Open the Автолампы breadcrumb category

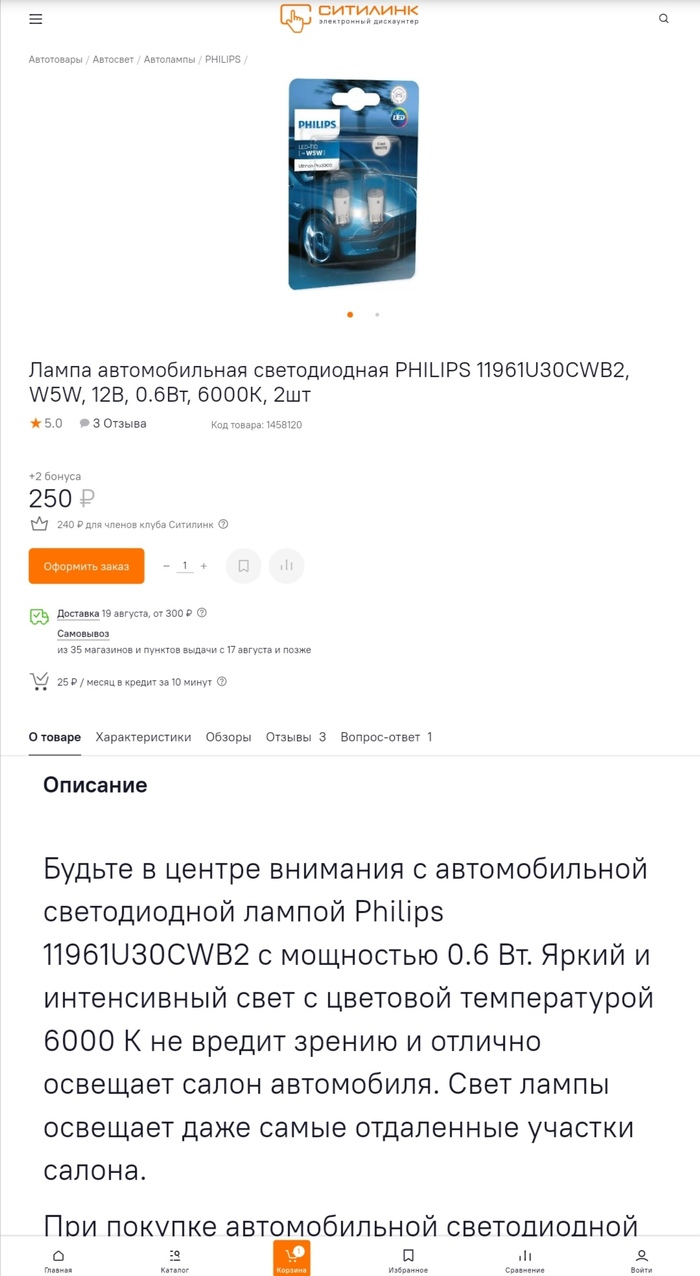(169, 60)
